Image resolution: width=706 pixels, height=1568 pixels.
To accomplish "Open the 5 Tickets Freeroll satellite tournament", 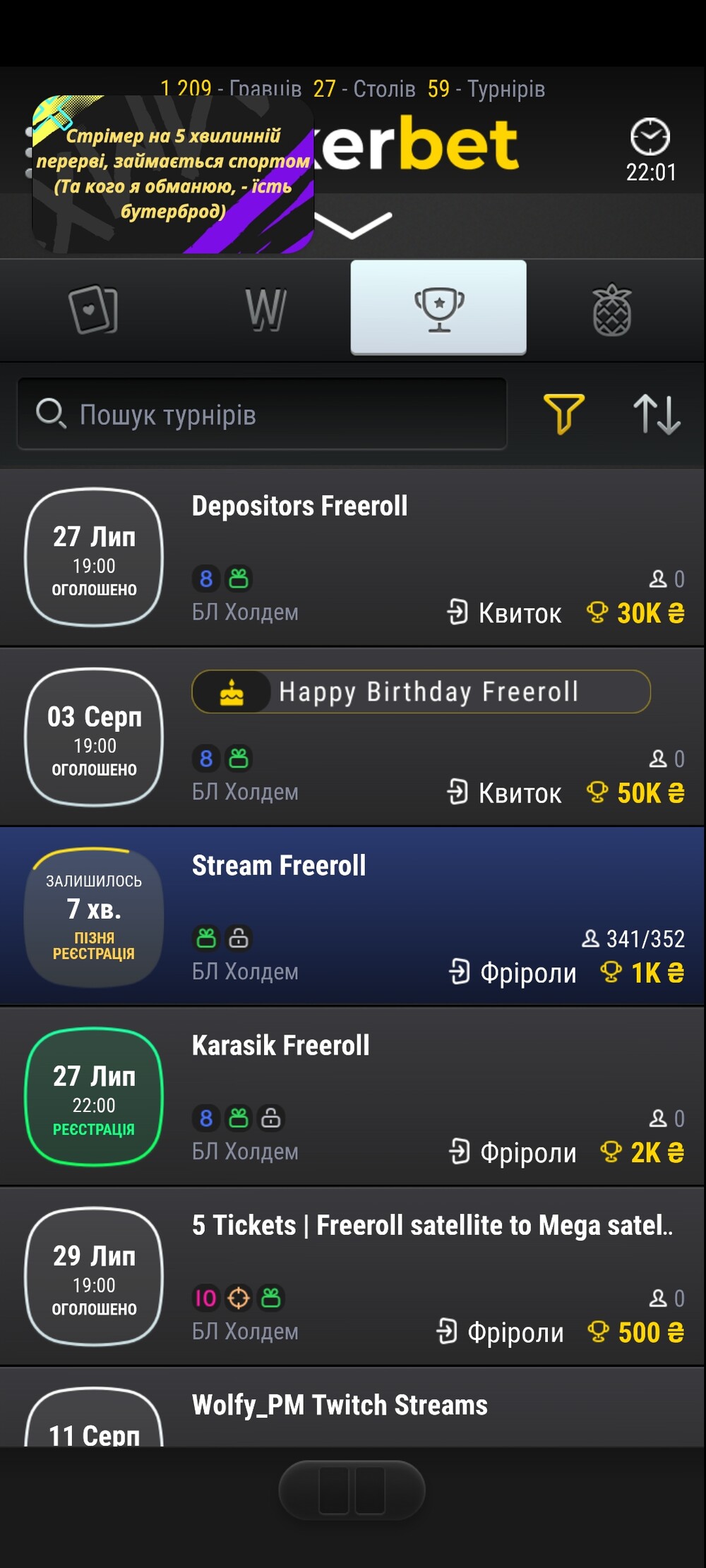I will [x=353, y=1277].
